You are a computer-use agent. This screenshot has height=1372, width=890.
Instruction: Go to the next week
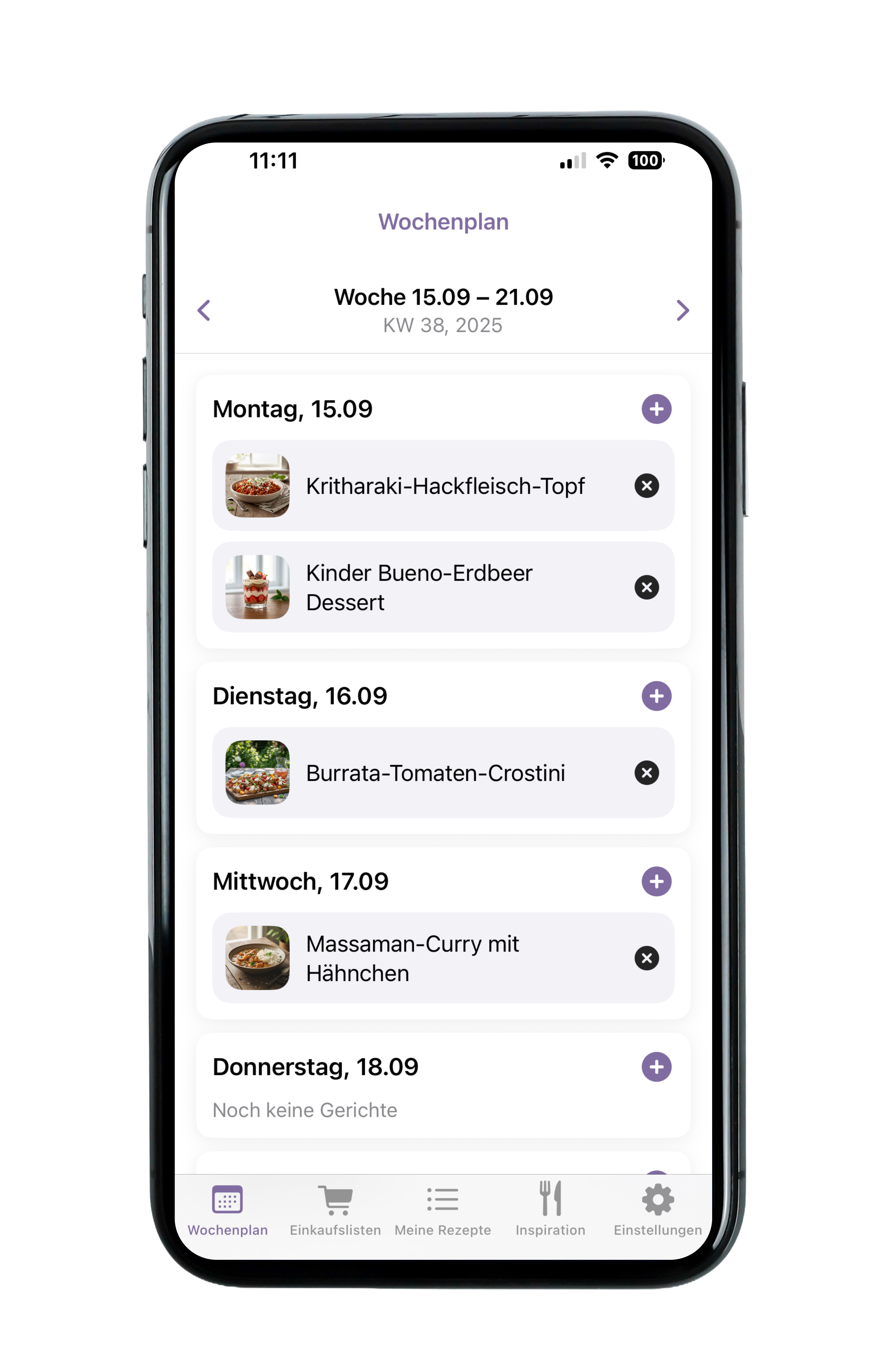(x=683, y=310)
